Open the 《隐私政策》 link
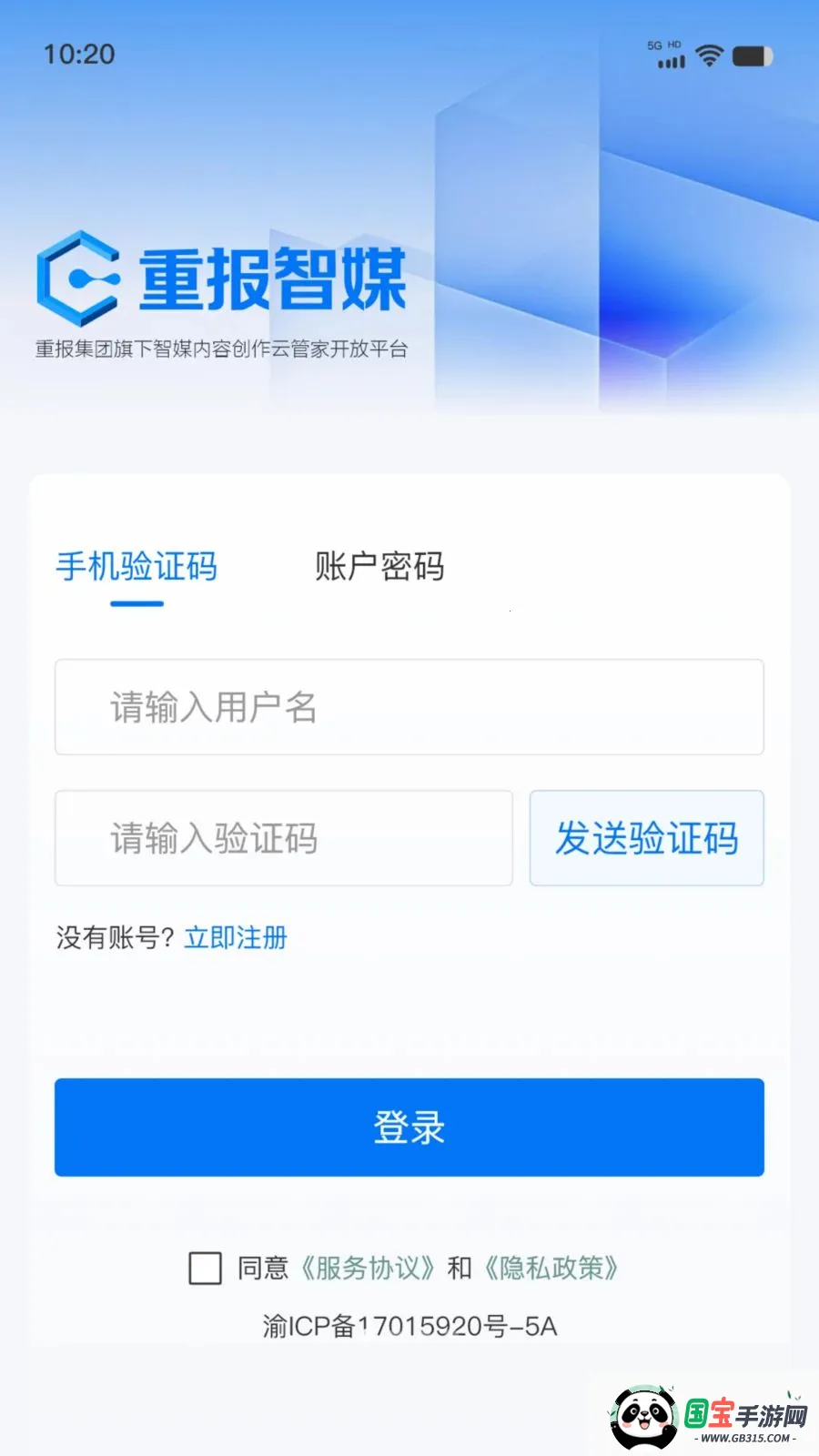 pos(551,1268)
